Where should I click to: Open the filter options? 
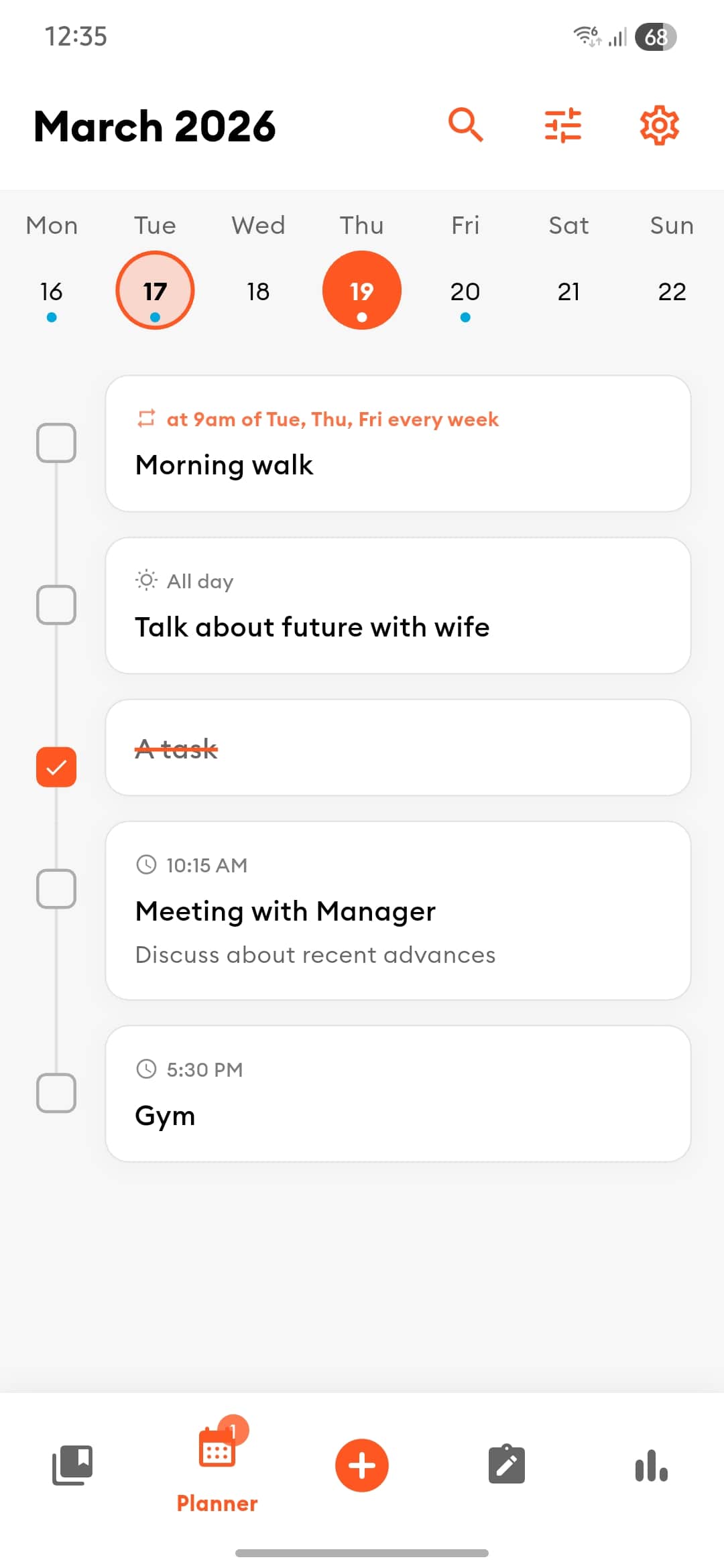[x=562, y=125]
